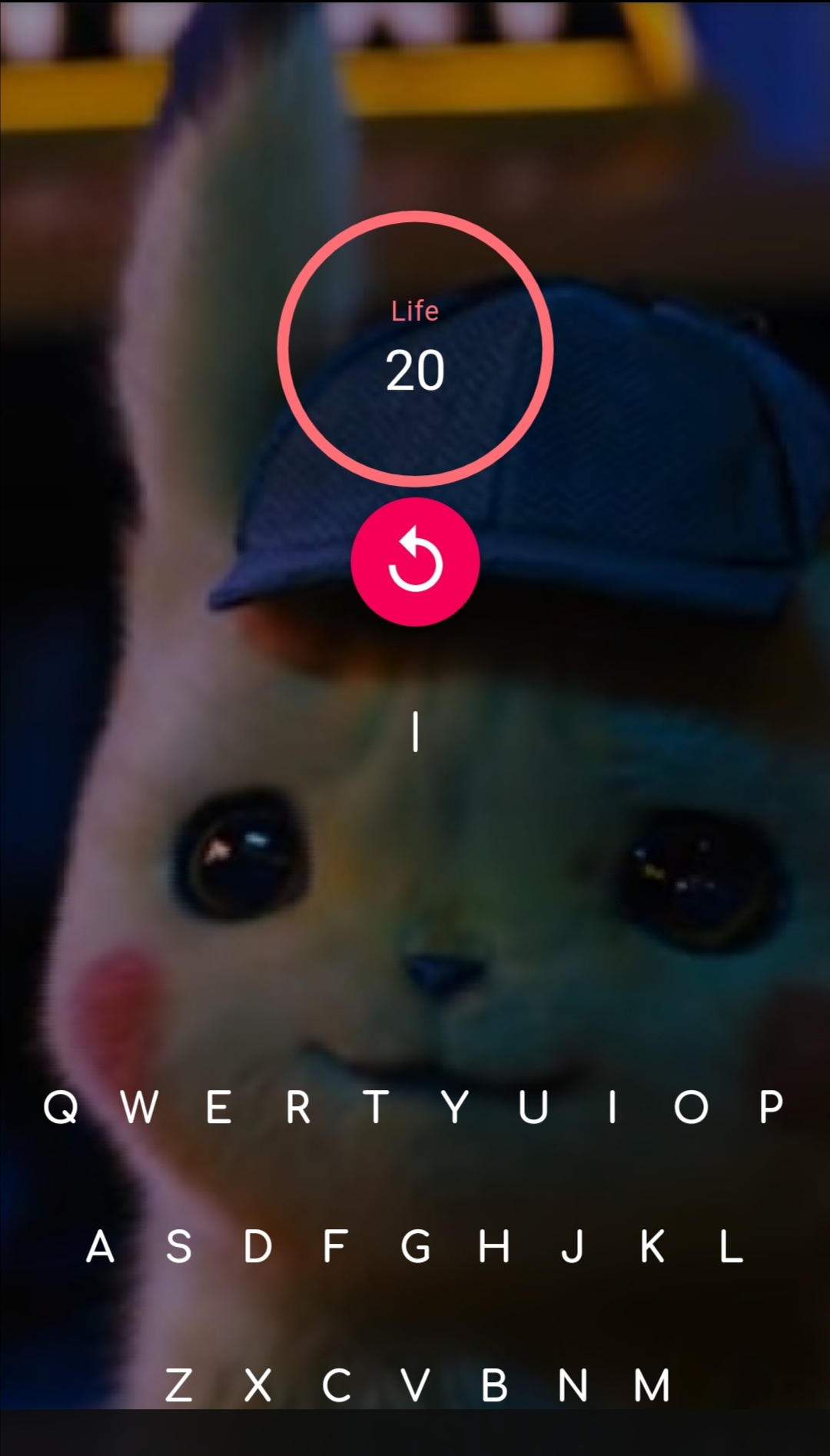Guess the letter P

point(771,1108)
